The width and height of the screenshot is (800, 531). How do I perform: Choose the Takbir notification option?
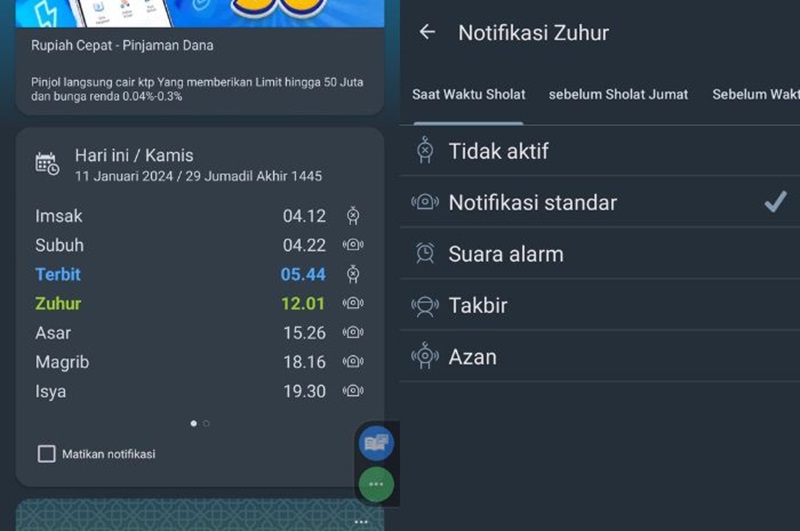(477, 306)
